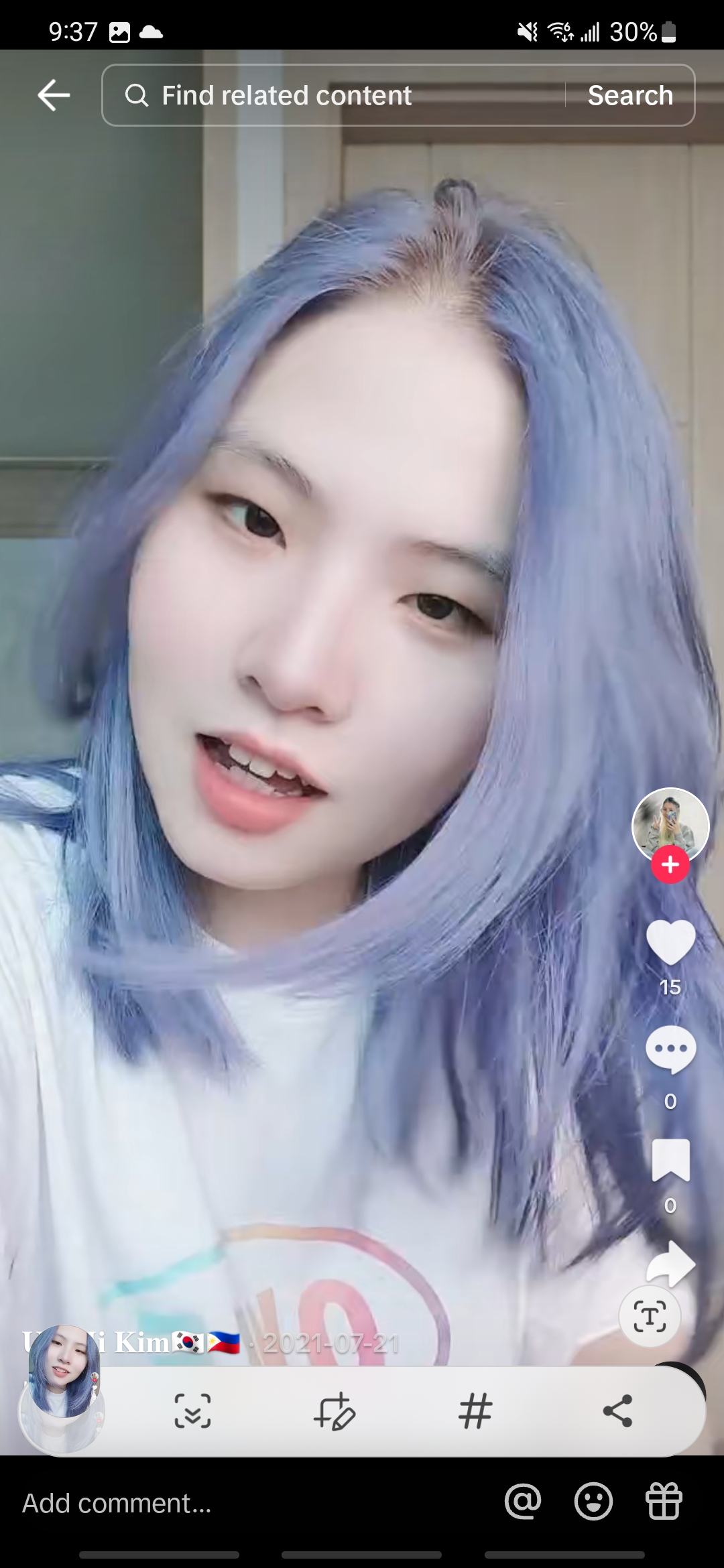Open the comments bubble
Screen dimensions: 724x1568
coord(670,1049)
